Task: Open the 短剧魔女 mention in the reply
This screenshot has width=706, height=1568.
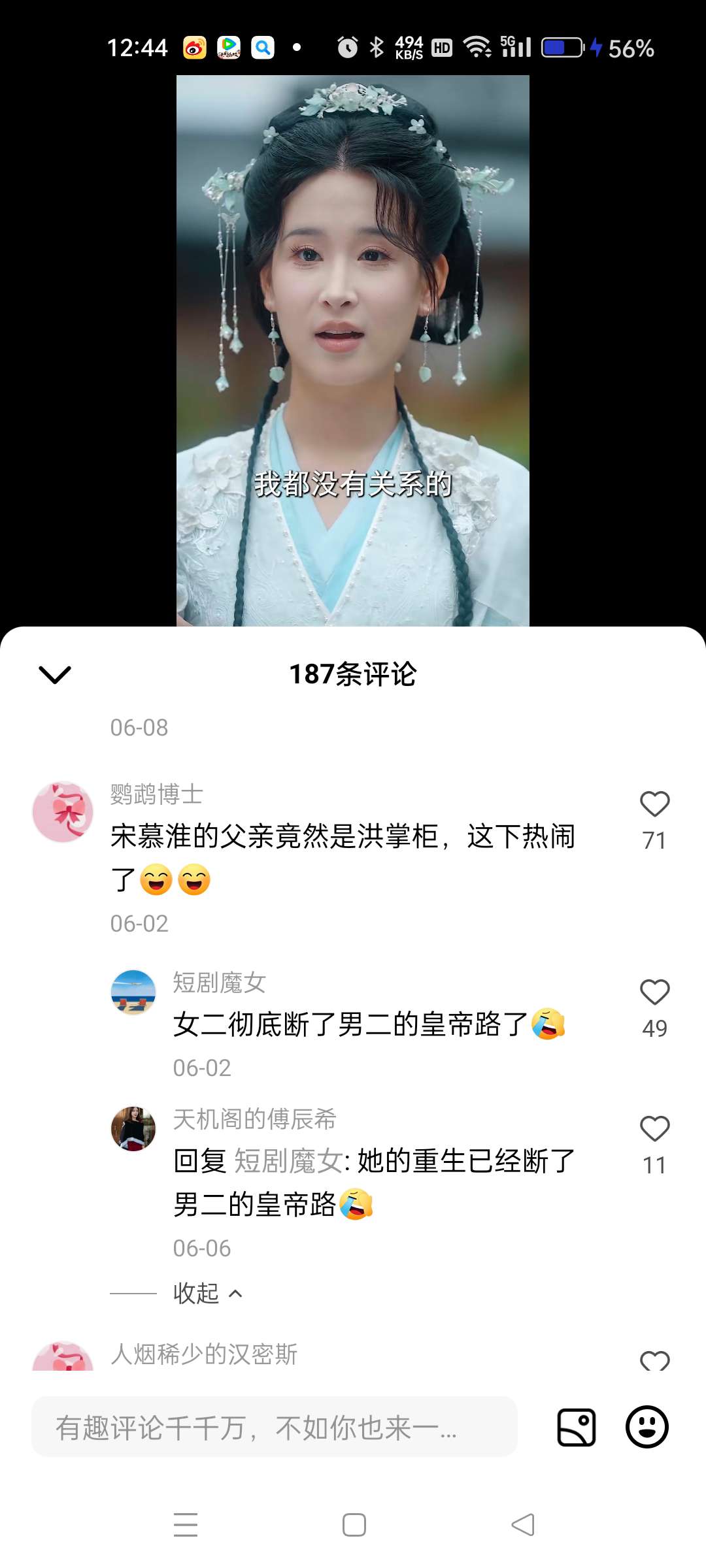Action: click(288, 1162)
